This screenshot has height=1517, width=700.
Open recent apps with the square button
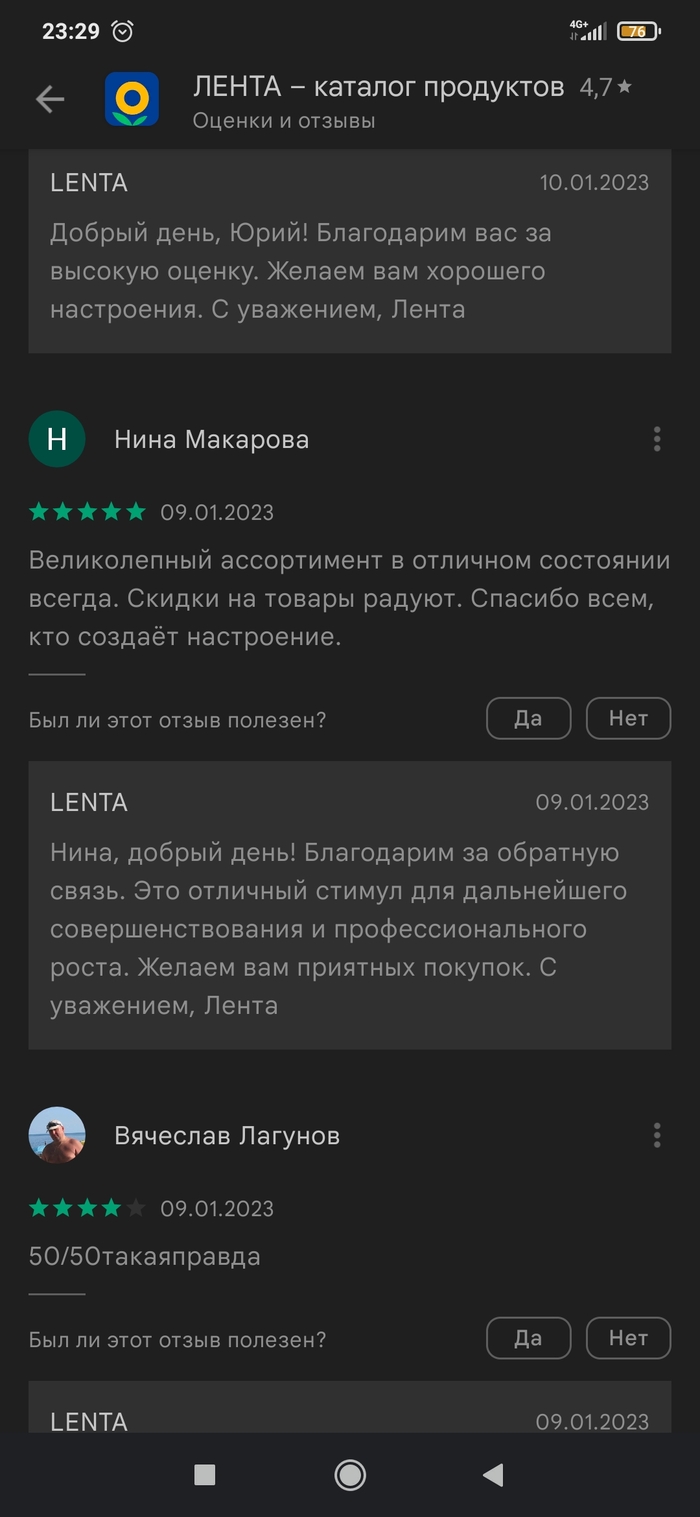(x=205, y=1474)
